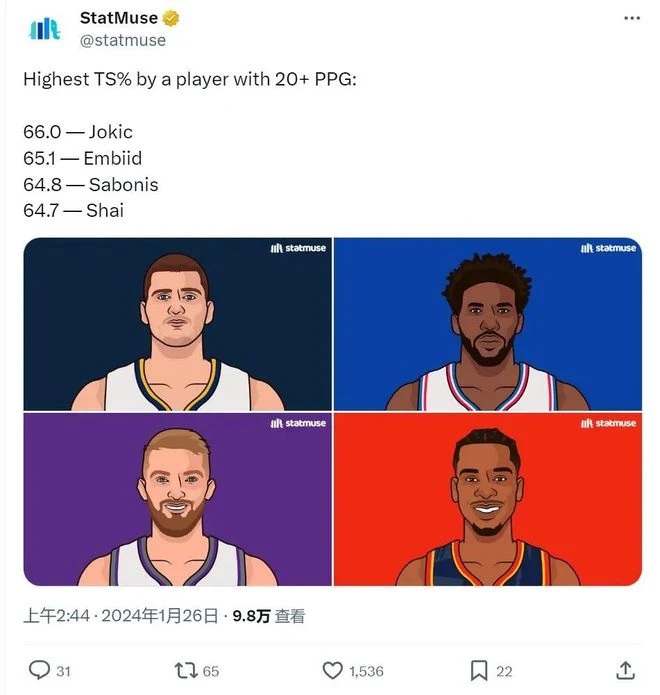Like the tweet with 1,536 likes
660x695 pixels.
(333, 670)
